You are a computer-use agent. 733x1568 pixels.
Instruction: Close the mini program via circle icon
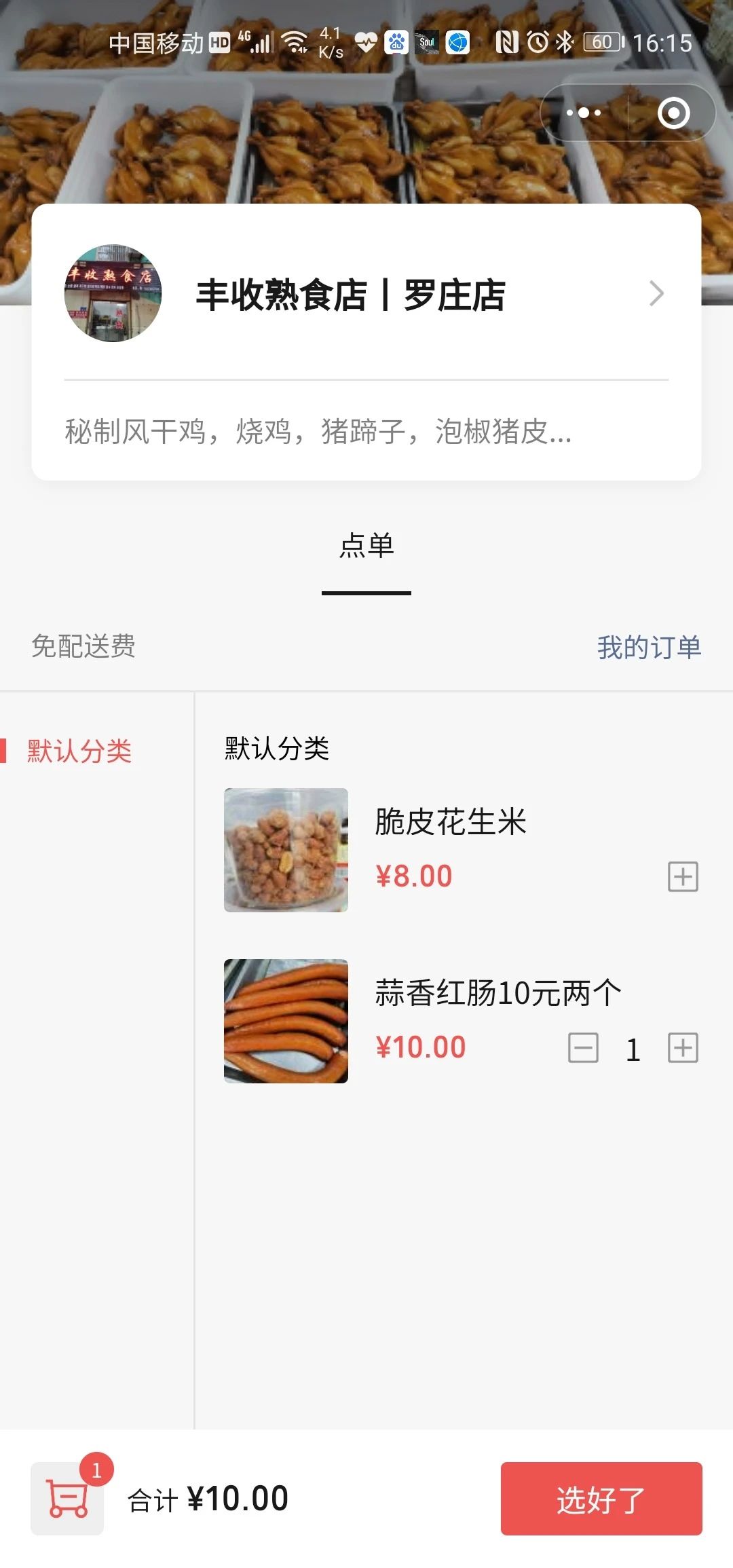point(673,113)
